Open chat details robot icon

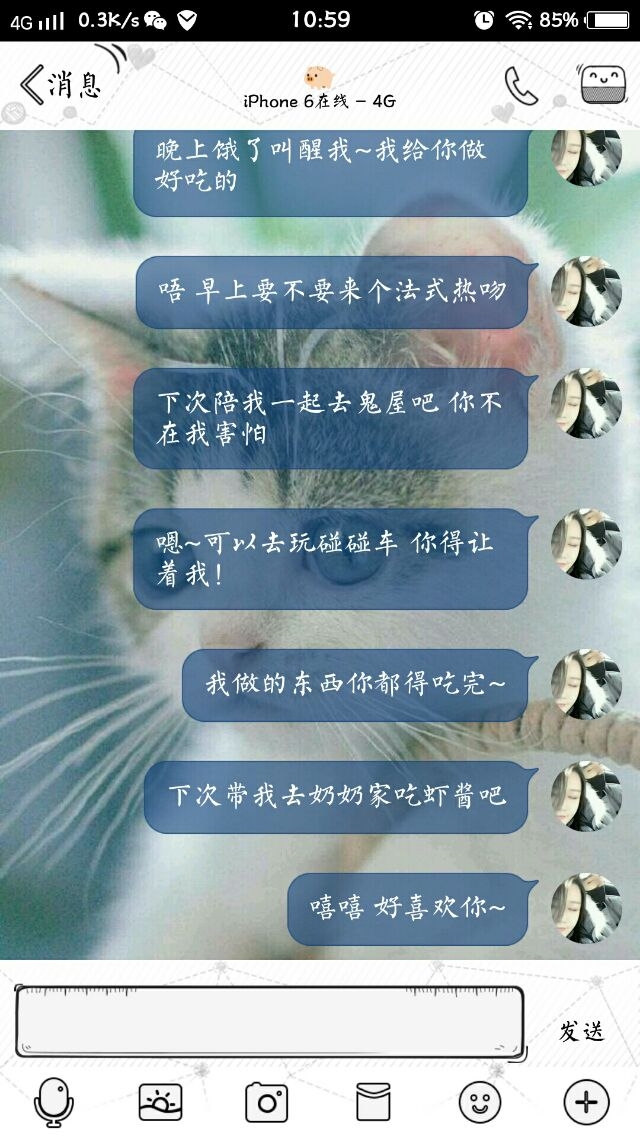(602, 85)
